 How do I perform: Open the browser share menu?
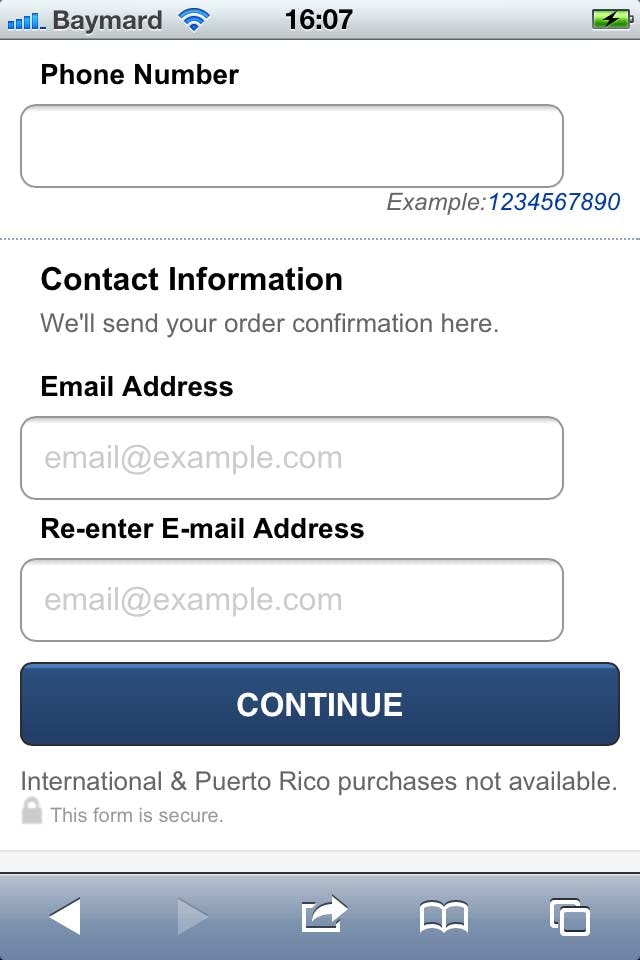(323, 914)
